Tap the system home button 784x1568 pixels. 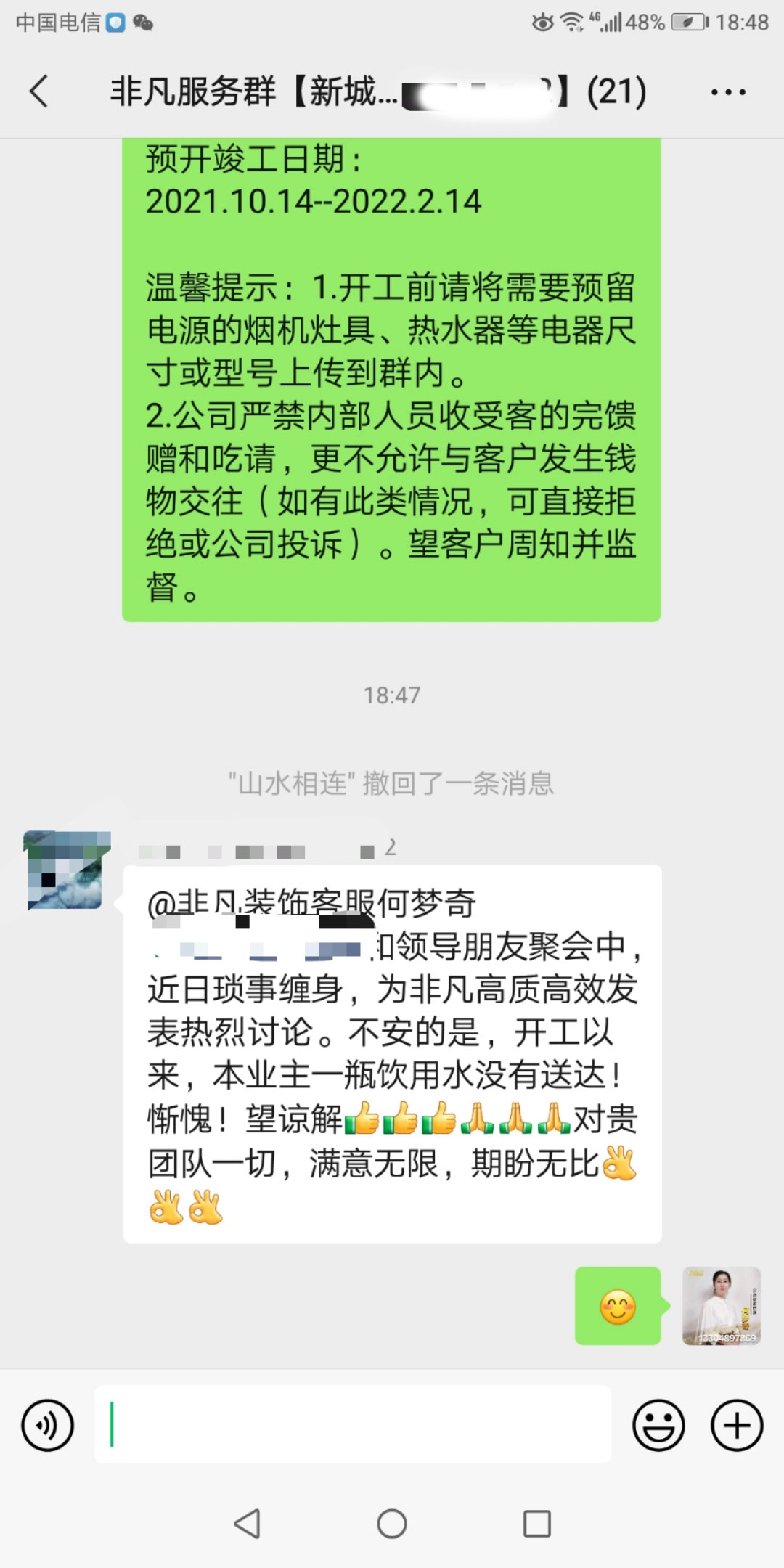(392, 1523)
